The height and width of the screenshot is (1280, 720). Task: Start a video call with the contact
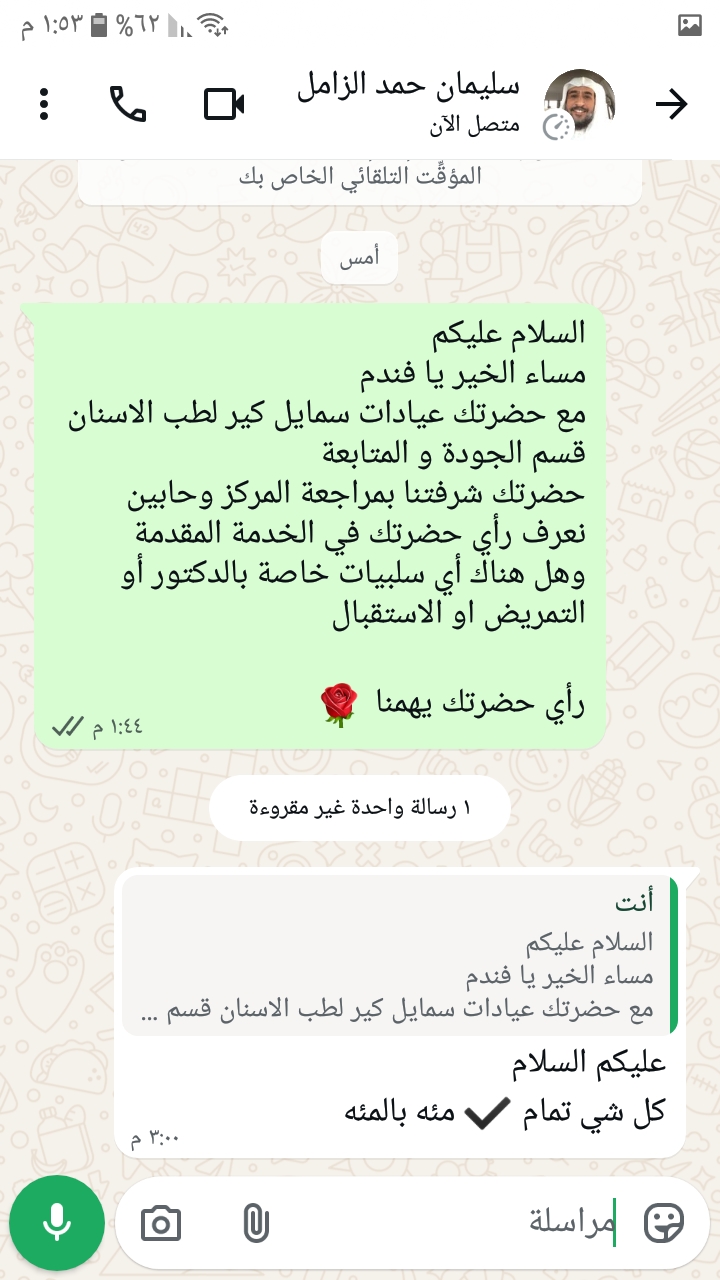pos(225,104)
